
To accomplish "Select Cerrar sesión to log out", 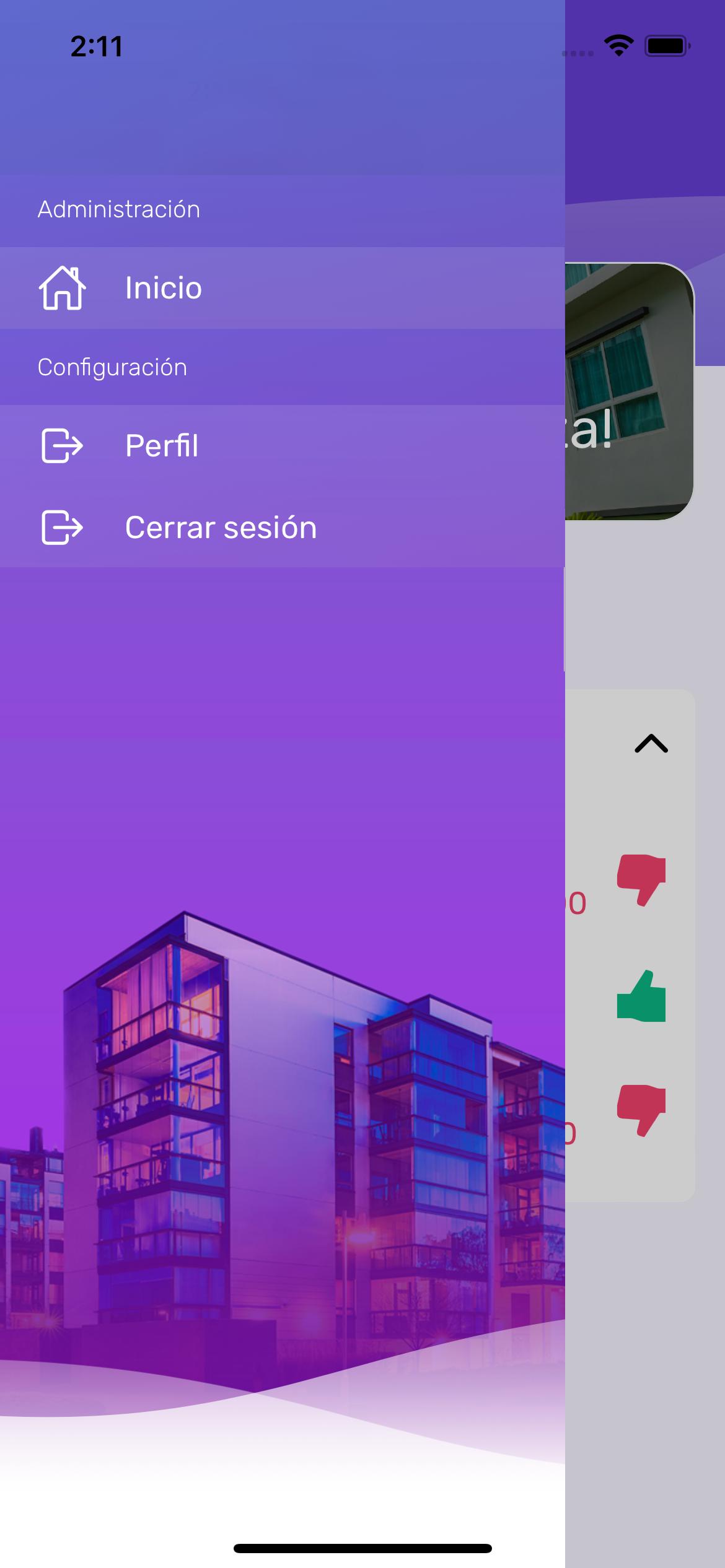I will [x=282, y=528].
